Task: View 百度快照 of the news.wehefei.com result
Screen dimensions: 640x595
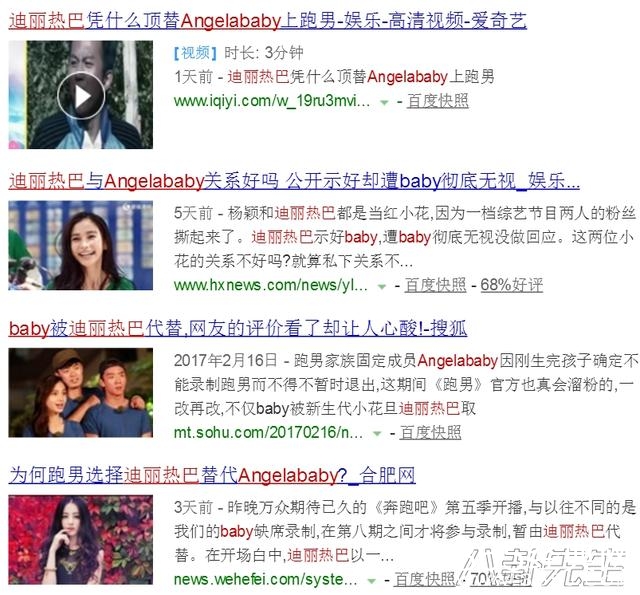Action: point(424,579)
